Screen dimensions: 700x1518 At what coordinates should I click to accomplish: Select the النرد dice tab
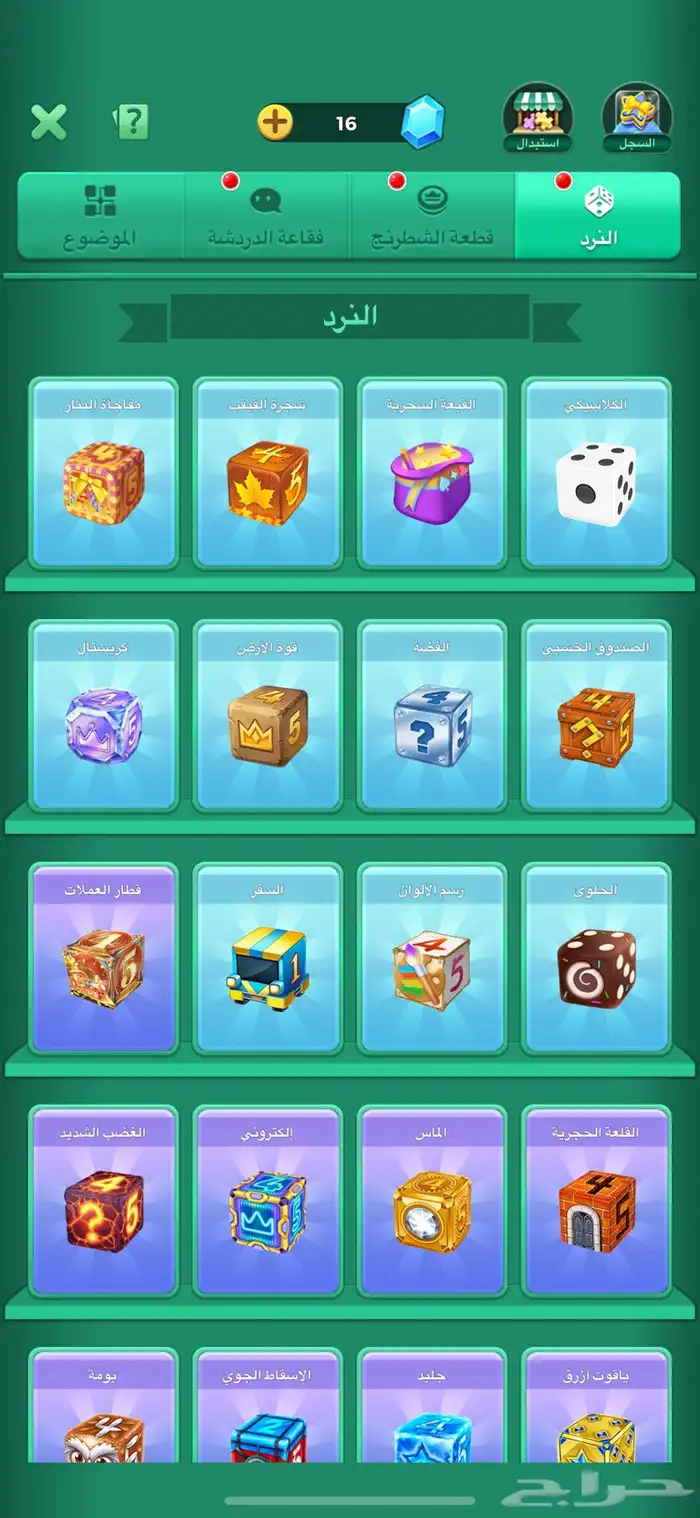tap(598, 216)
